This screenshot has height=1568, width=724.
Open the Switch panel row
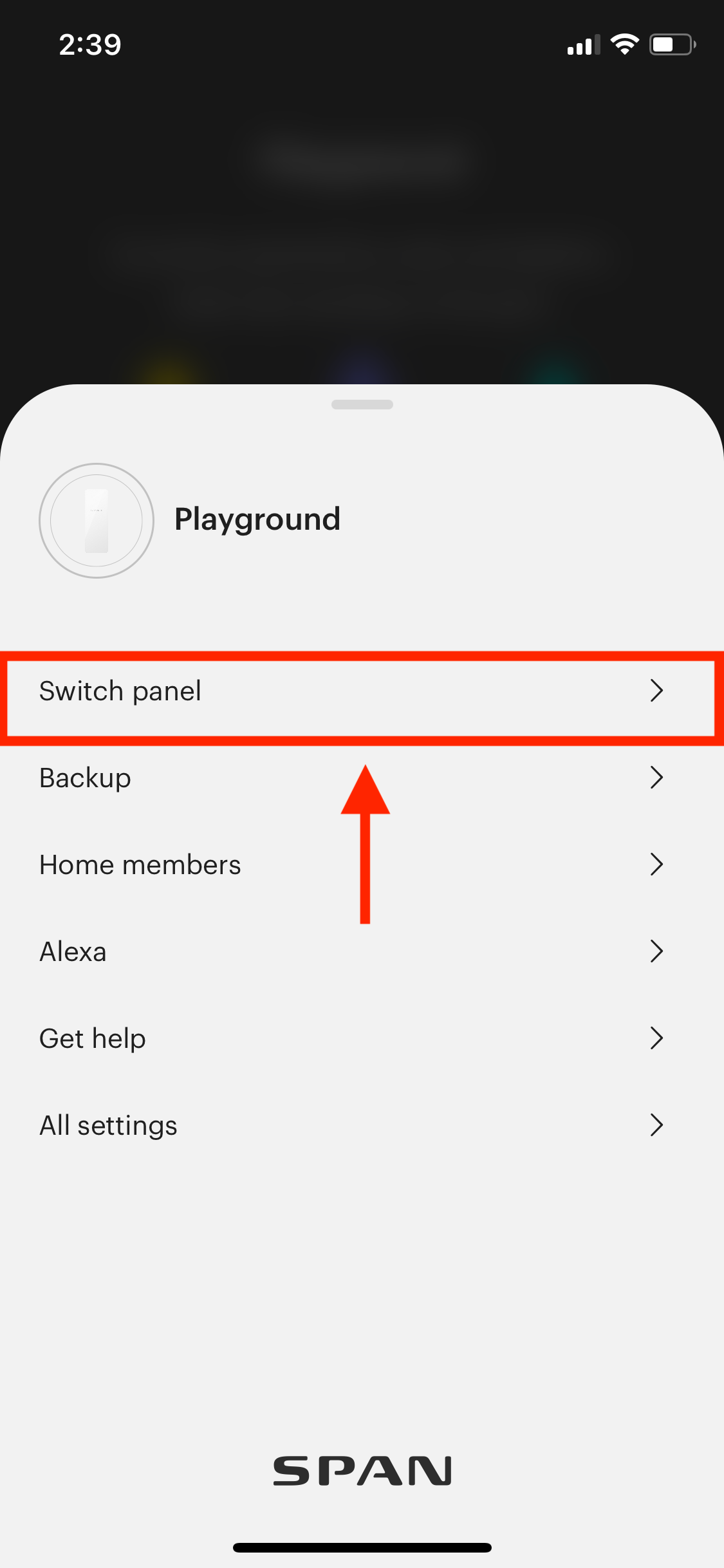pyautogui.click(x=362, y=691)
